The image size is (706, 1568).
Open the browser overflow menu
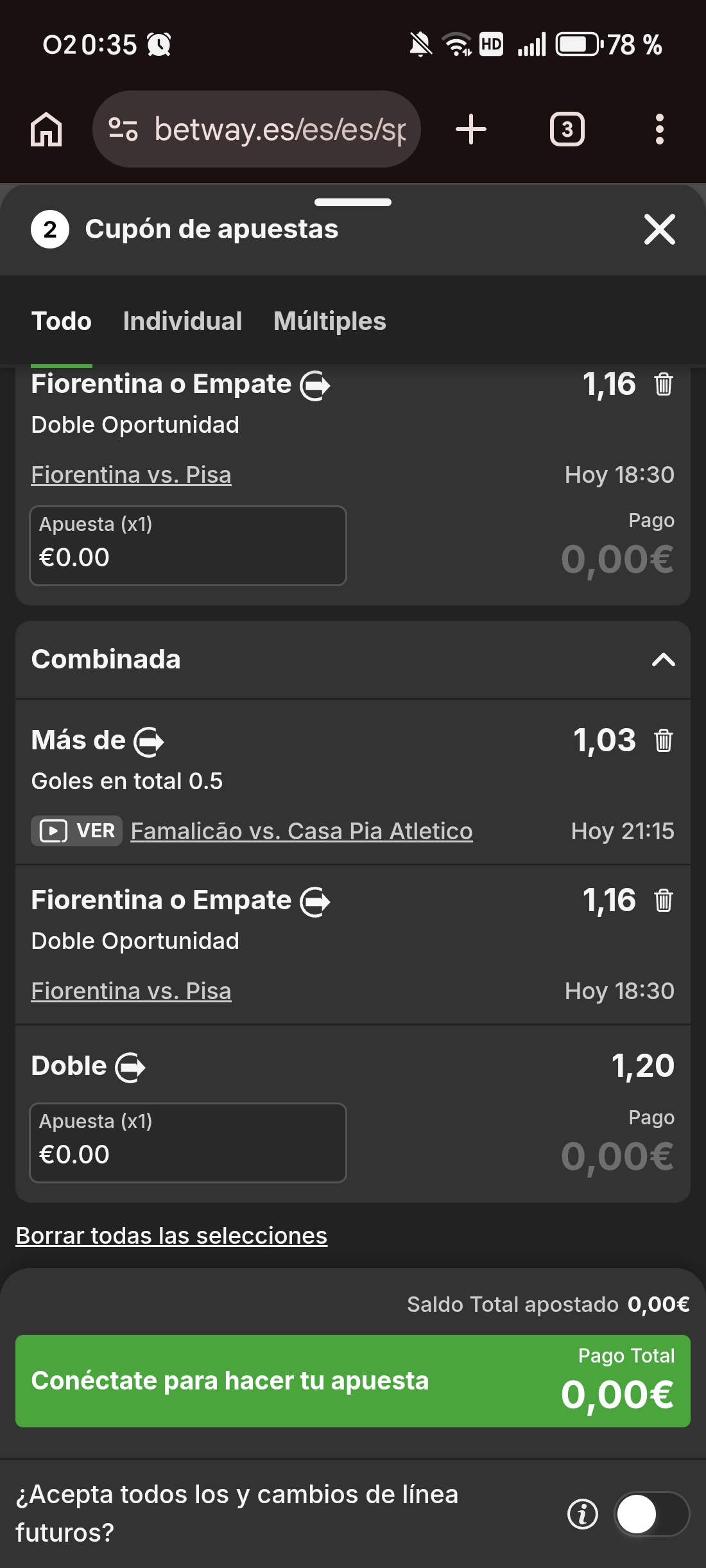click(x=659, y=129)
